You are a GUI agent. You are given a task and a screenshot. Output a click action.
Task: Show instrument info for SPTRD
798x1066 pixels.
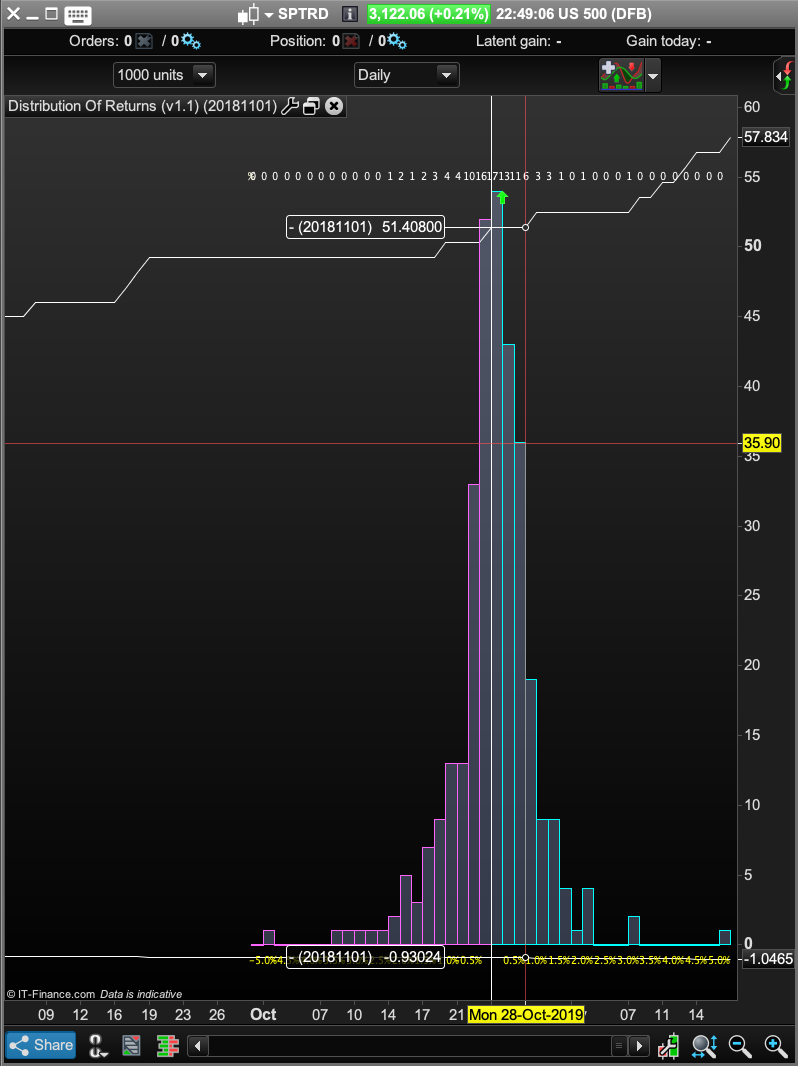(x=348, y=14)
